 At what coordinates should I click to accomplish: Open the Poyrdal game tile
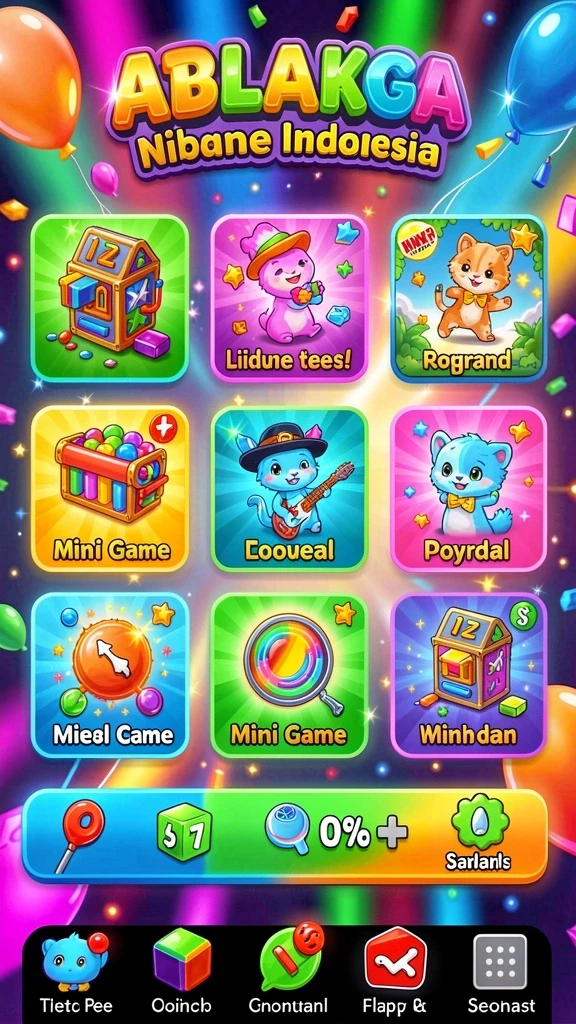click(x=469, y=488)
